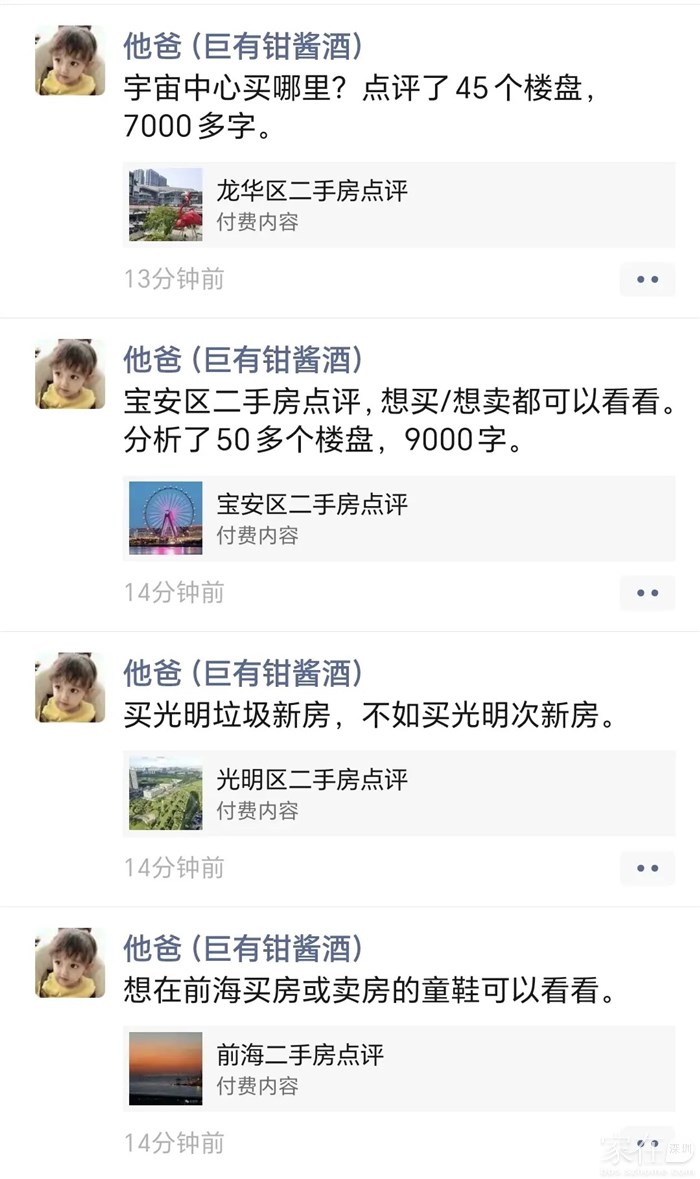
Task: Open 他爸 profile name above the 宇宙中心买哪里 post
Action: pyautogui.click(x=243, y=45)
